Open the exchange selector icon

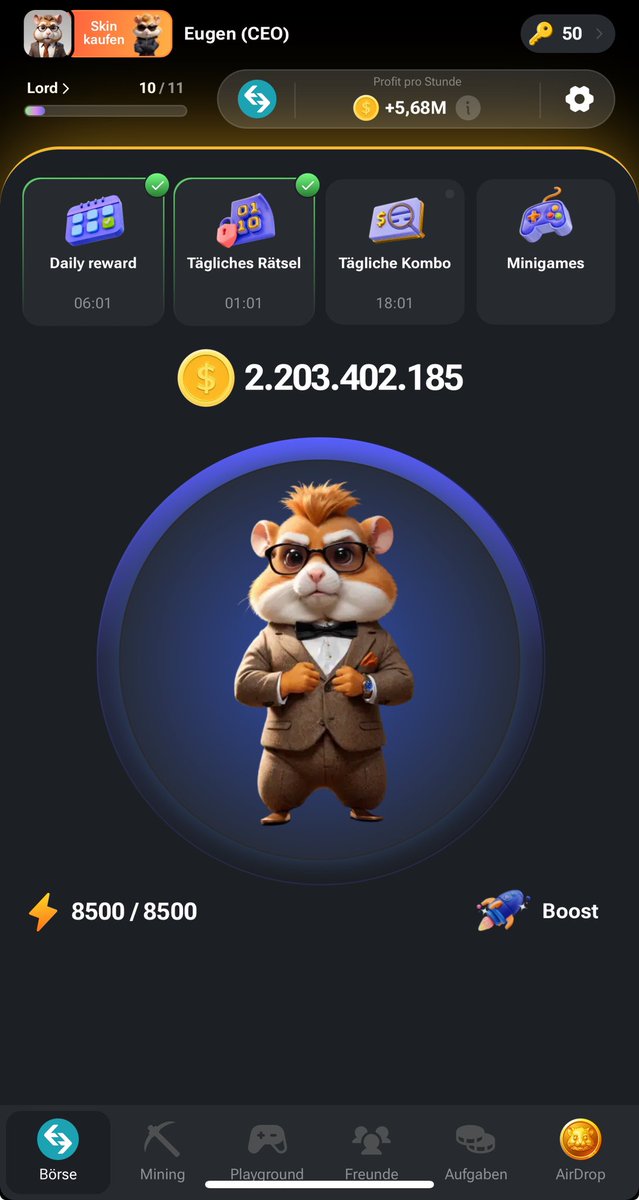257,99
